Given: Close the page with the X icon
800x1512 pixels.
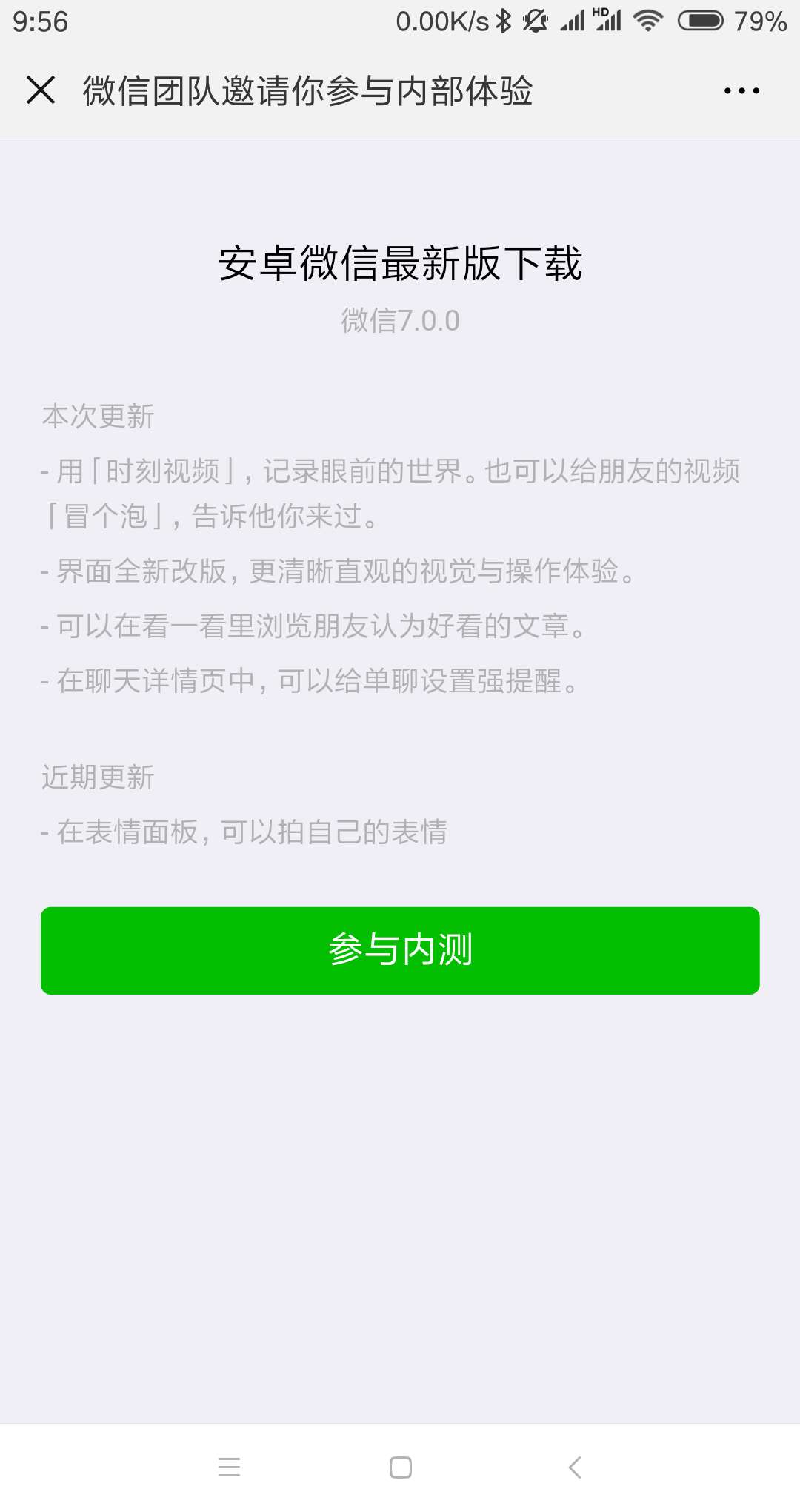Looking at the screenshot, I should tap(41, 90).
